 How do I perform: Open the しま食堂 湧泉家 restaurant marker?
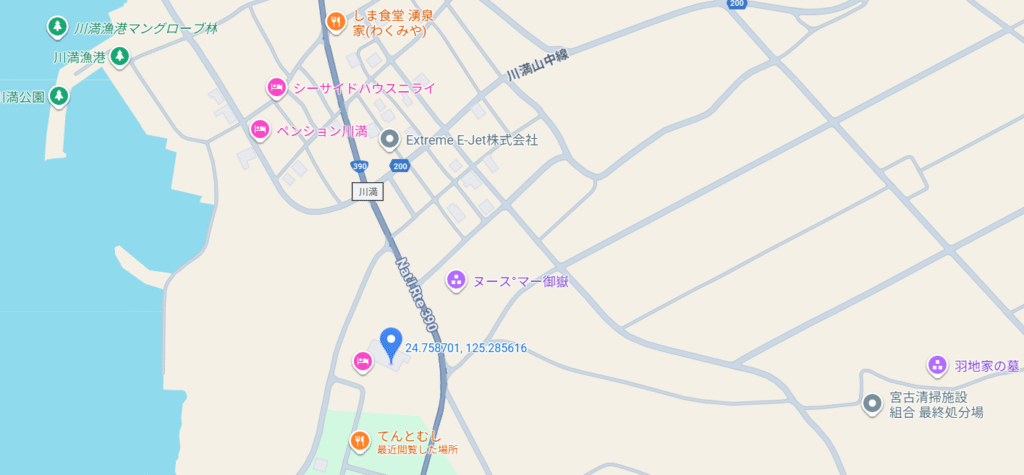pos(337,19)
